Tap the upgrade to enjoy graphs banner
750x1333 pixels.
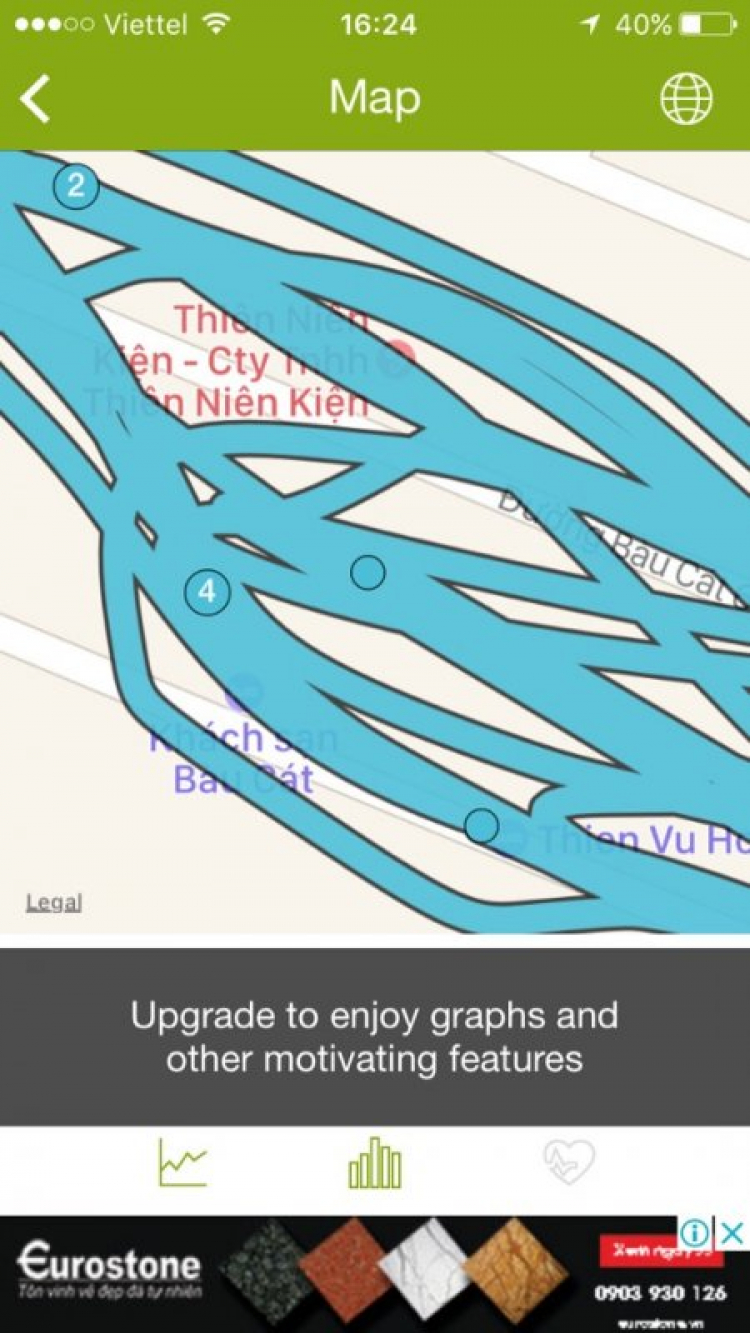pyautogui.click(x=375, y=1037)
